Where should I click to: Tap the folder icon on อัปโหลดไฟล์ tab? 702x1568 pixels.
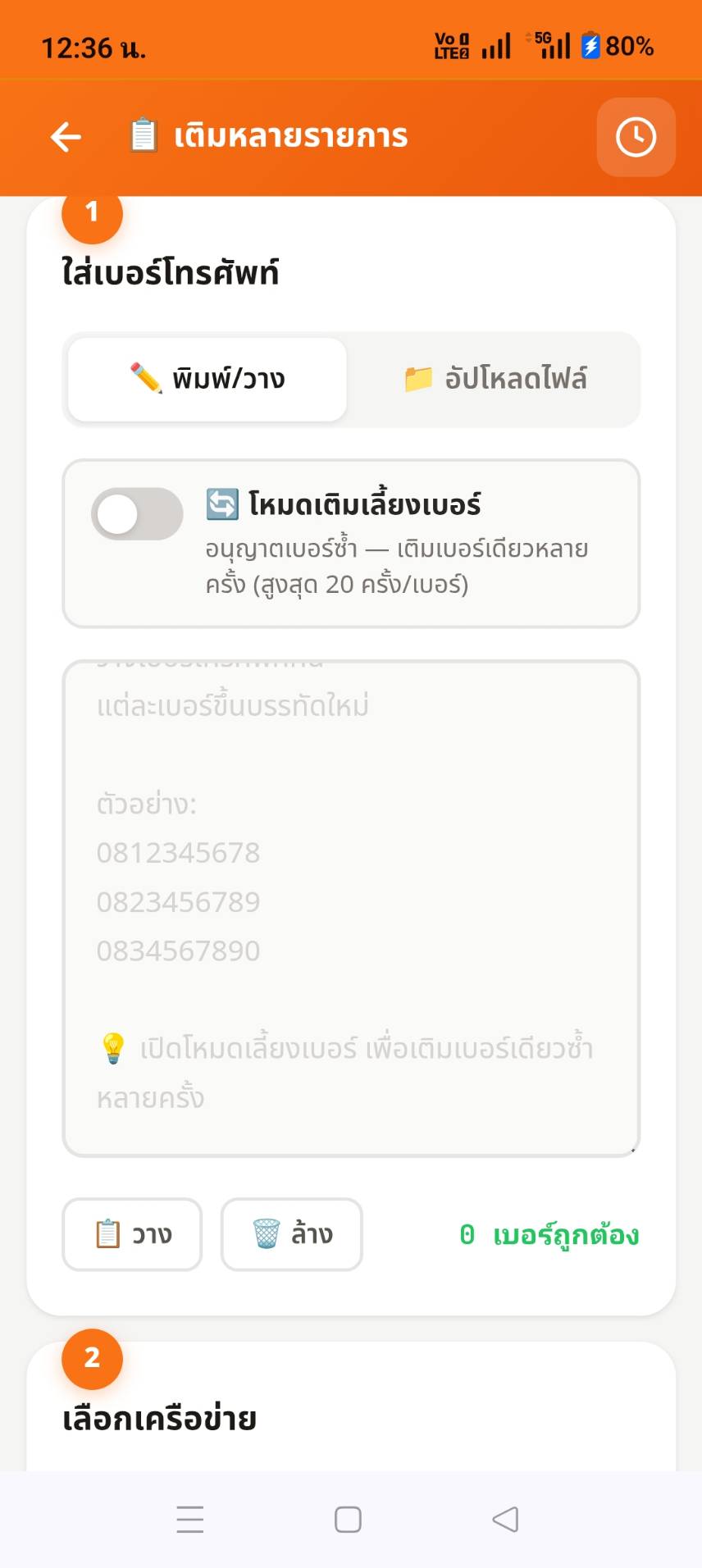[x=420, y=378]
